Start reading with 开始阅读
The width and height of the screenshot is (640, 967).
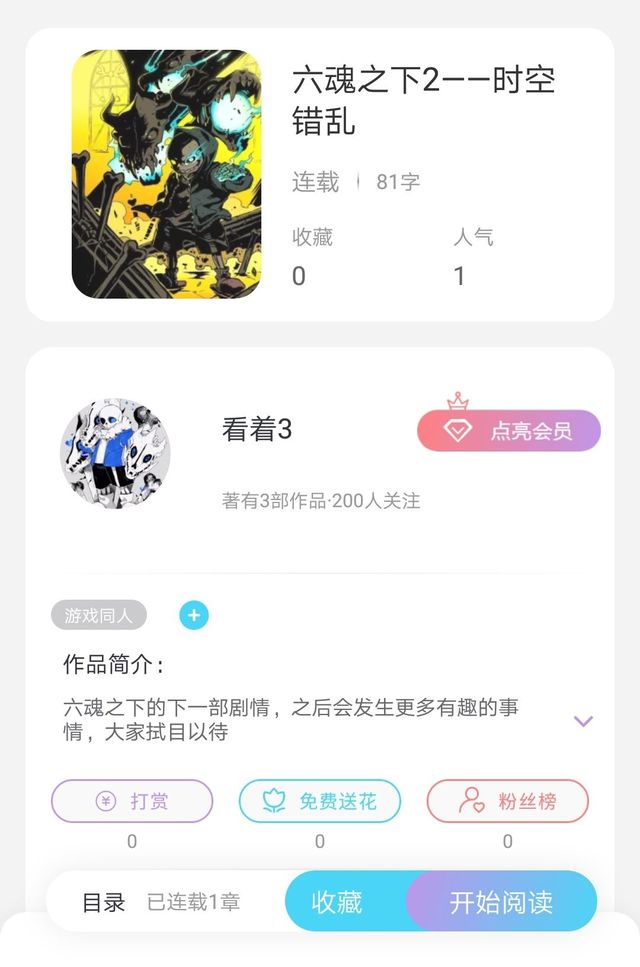[501, 902]
